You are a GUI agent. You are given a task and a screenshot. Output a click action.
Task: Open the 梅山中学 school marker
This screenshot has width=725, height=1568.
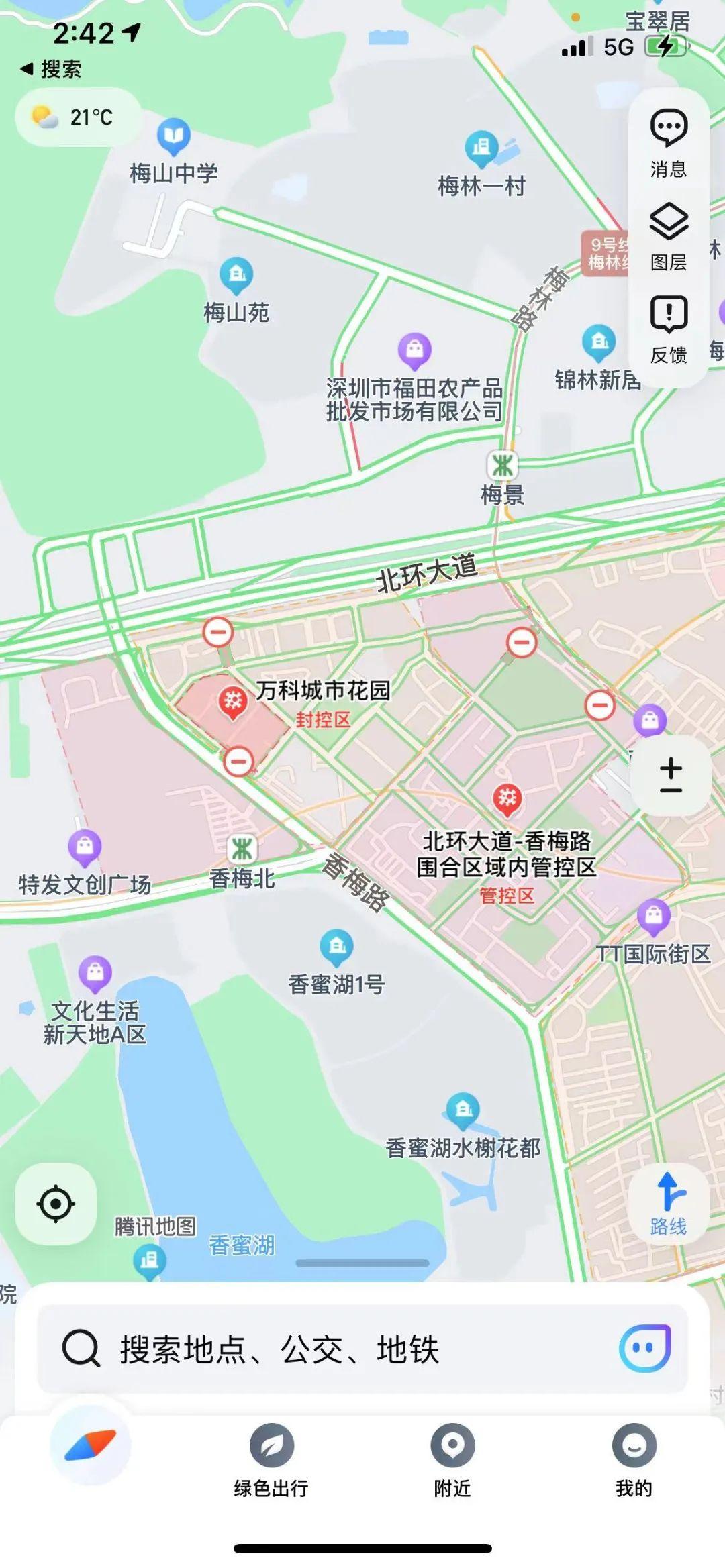[x=174, y=135]
